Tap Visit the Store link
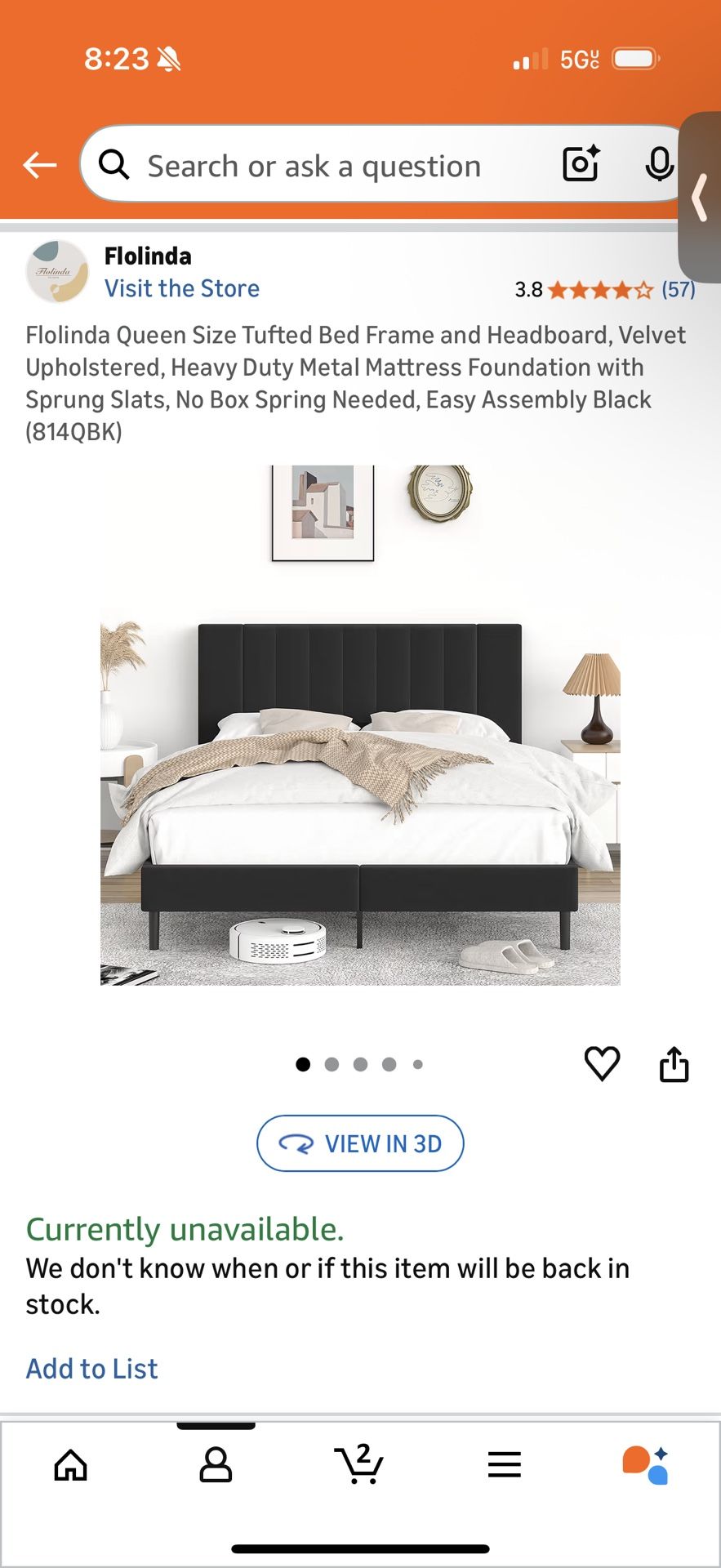721x1568 pixels. tap(181, 287)
